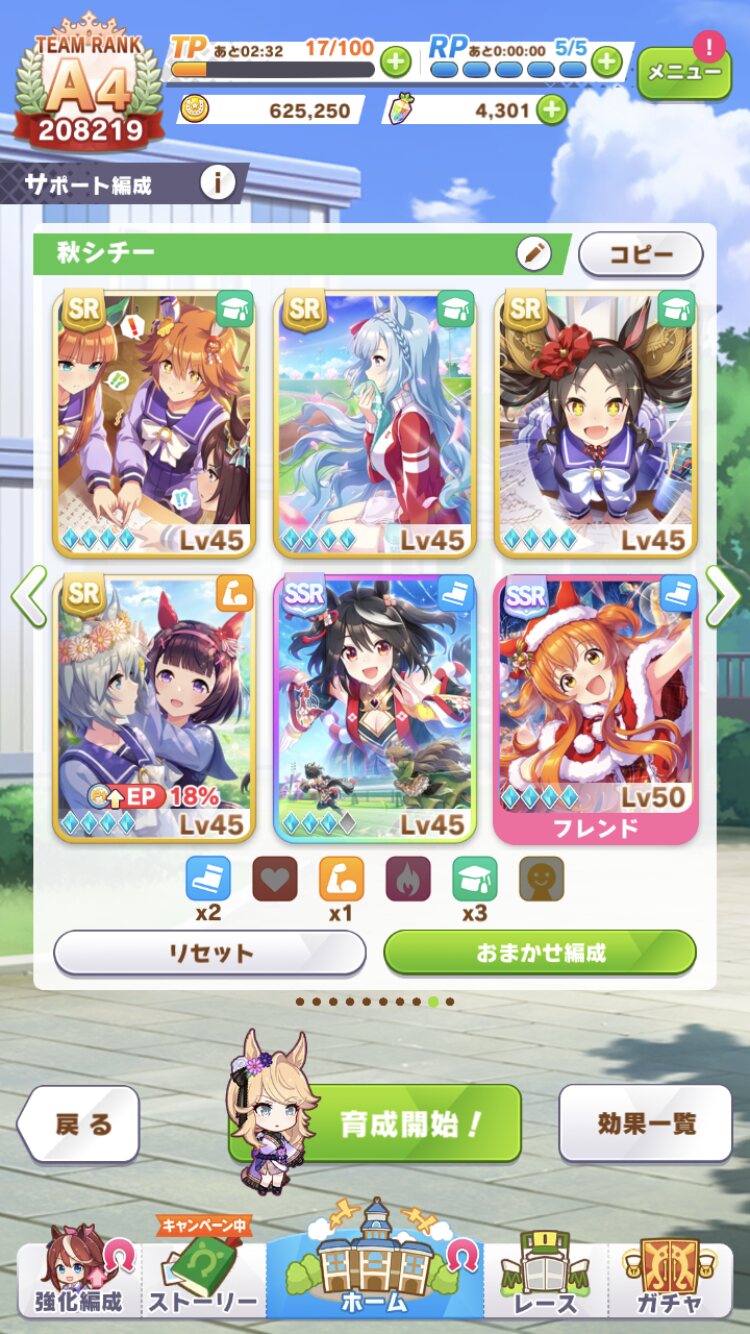Tap おまかせ編成 to auto-build the deck

coord(540,952)
